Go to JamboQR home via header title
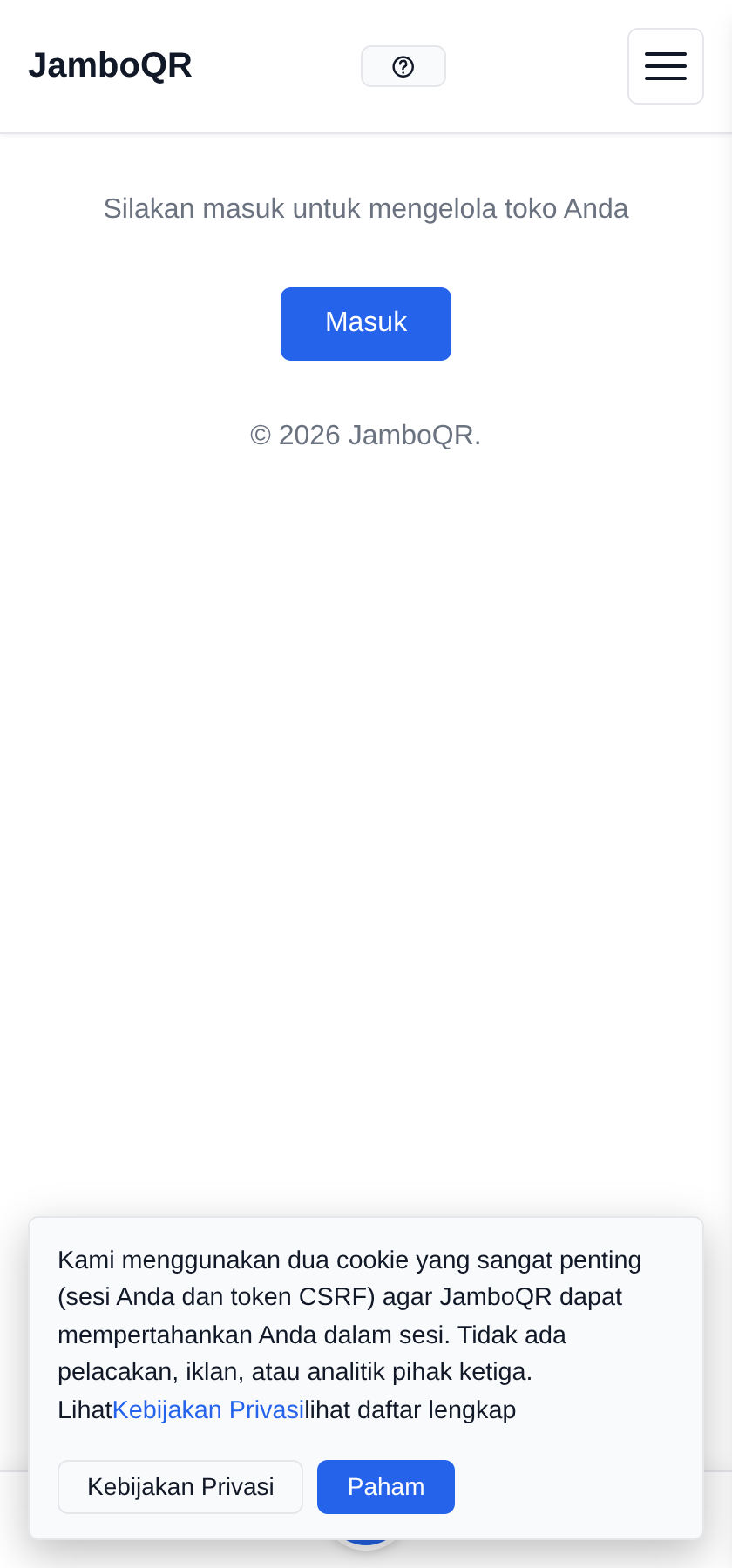Viewport: 732px width, 1568px height. pyautogui.click(x=110, y=65)
